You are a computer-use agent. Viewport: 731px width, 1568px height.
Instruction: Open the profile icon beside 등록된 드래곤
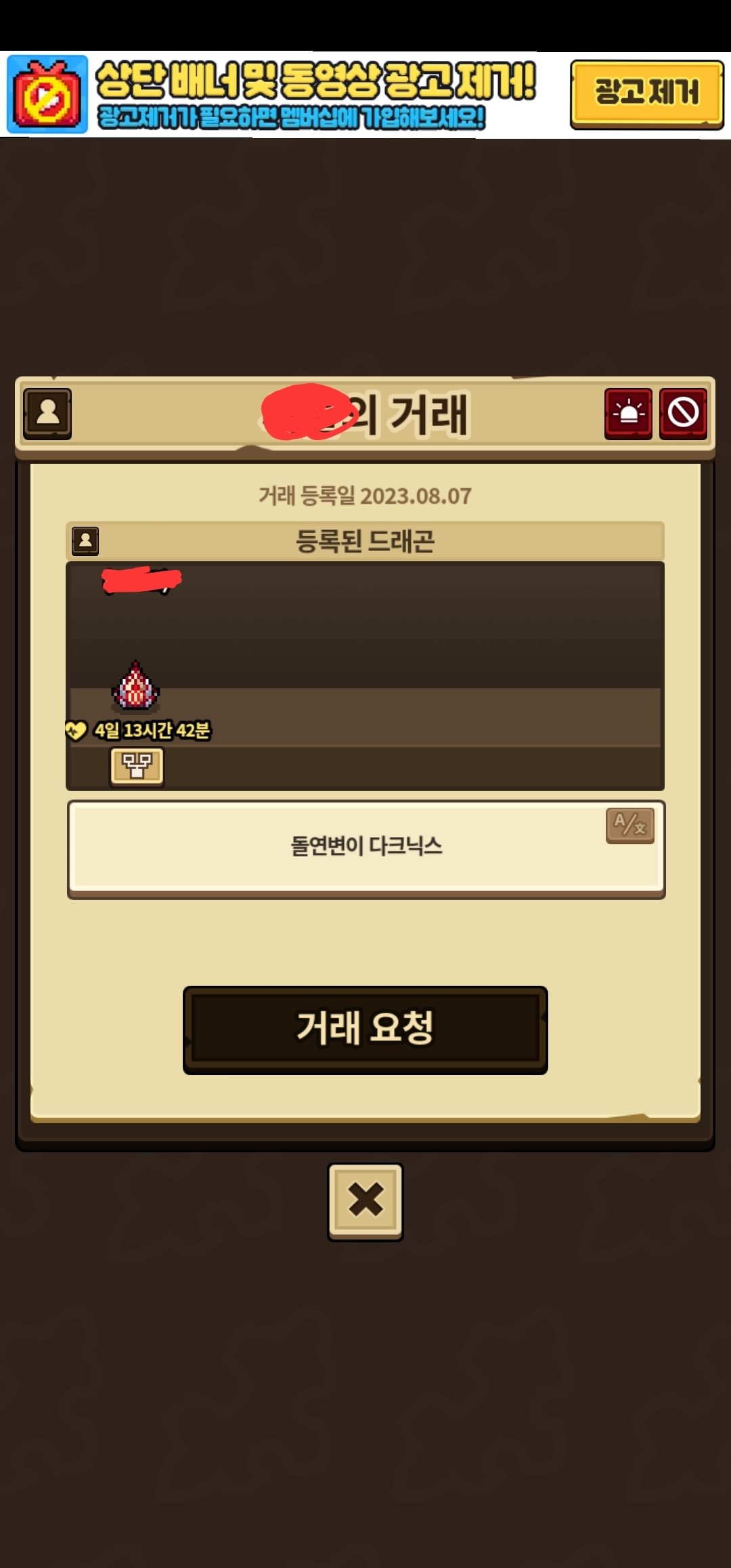coord(85,541)
